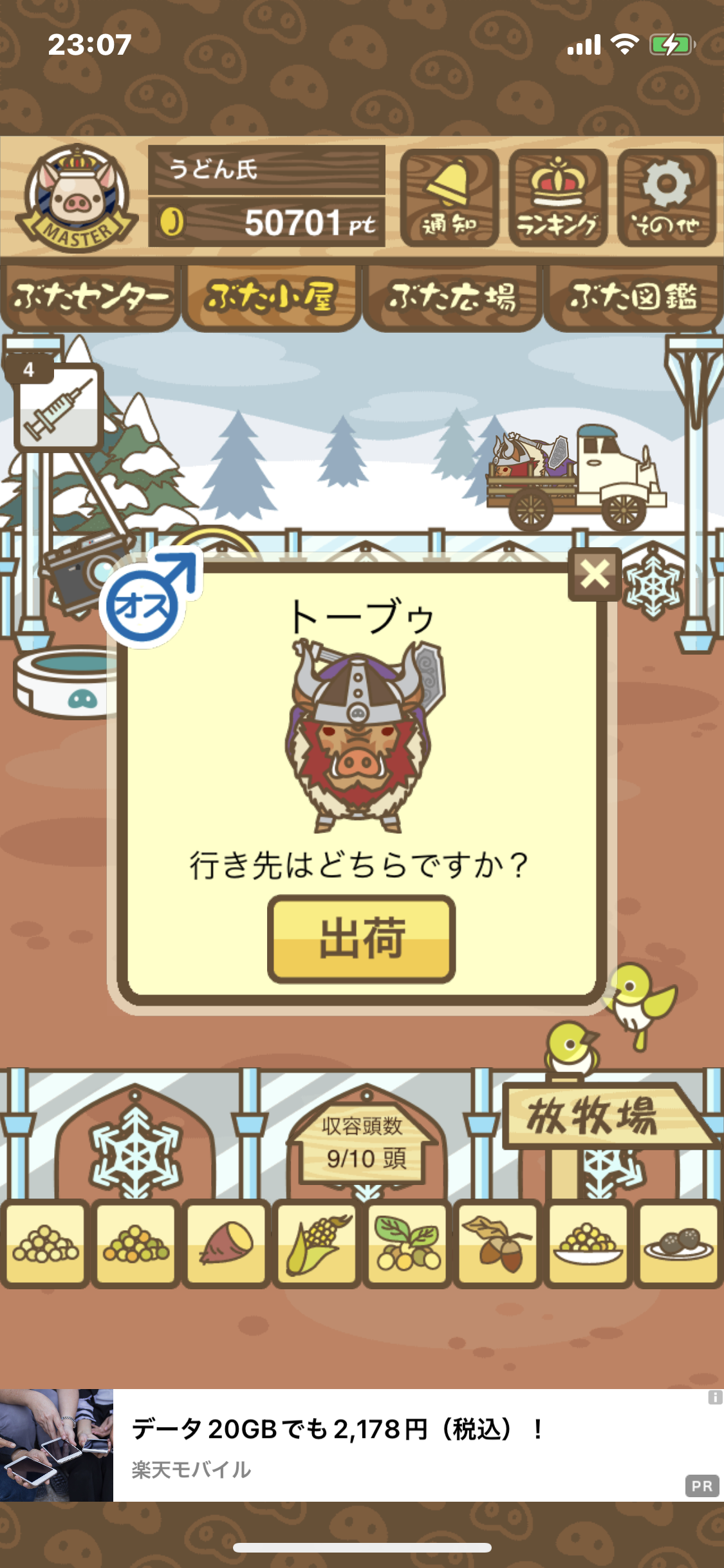724x1568 pixels.
Task: Select the acorn feed
Action: 498,1243
